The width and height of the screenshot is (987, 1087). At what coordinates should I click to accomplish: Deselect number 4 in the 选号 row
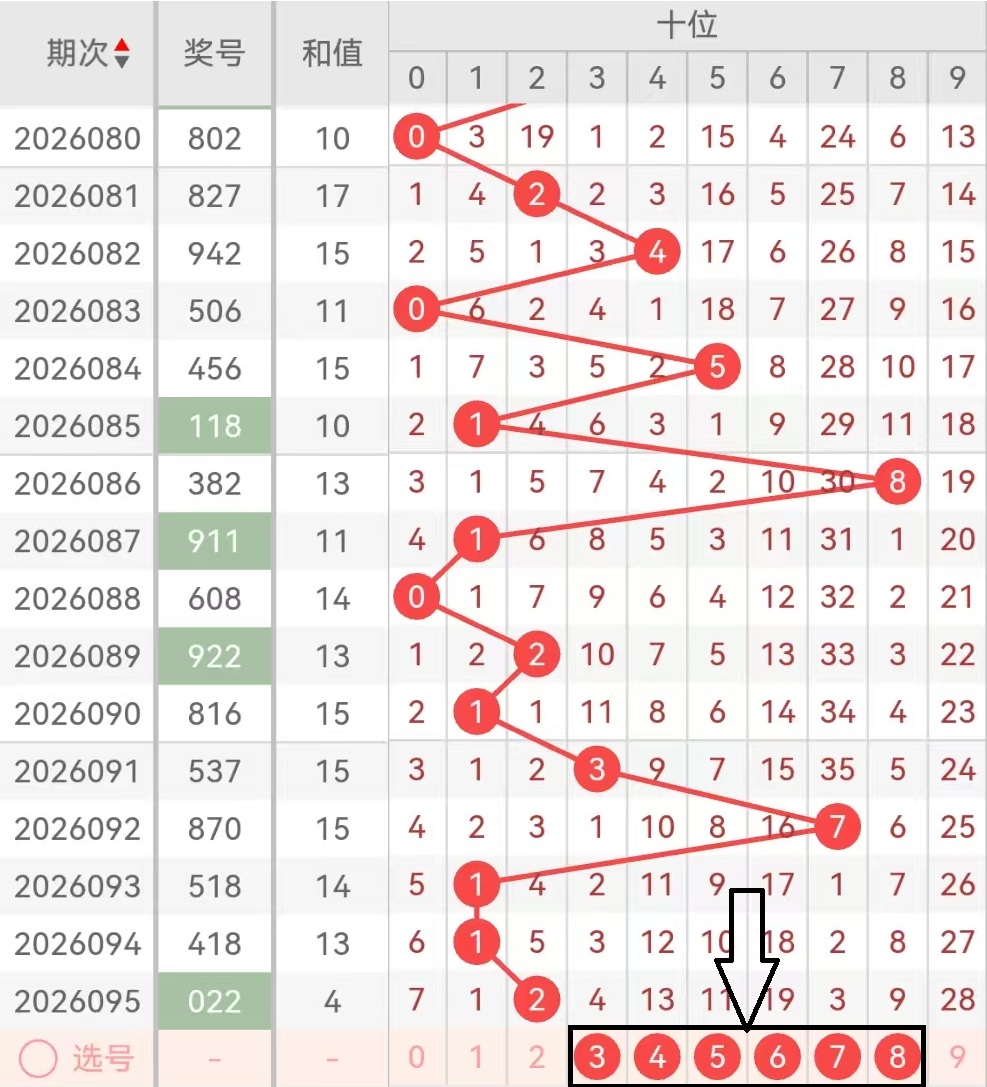tap(657, 1058)
